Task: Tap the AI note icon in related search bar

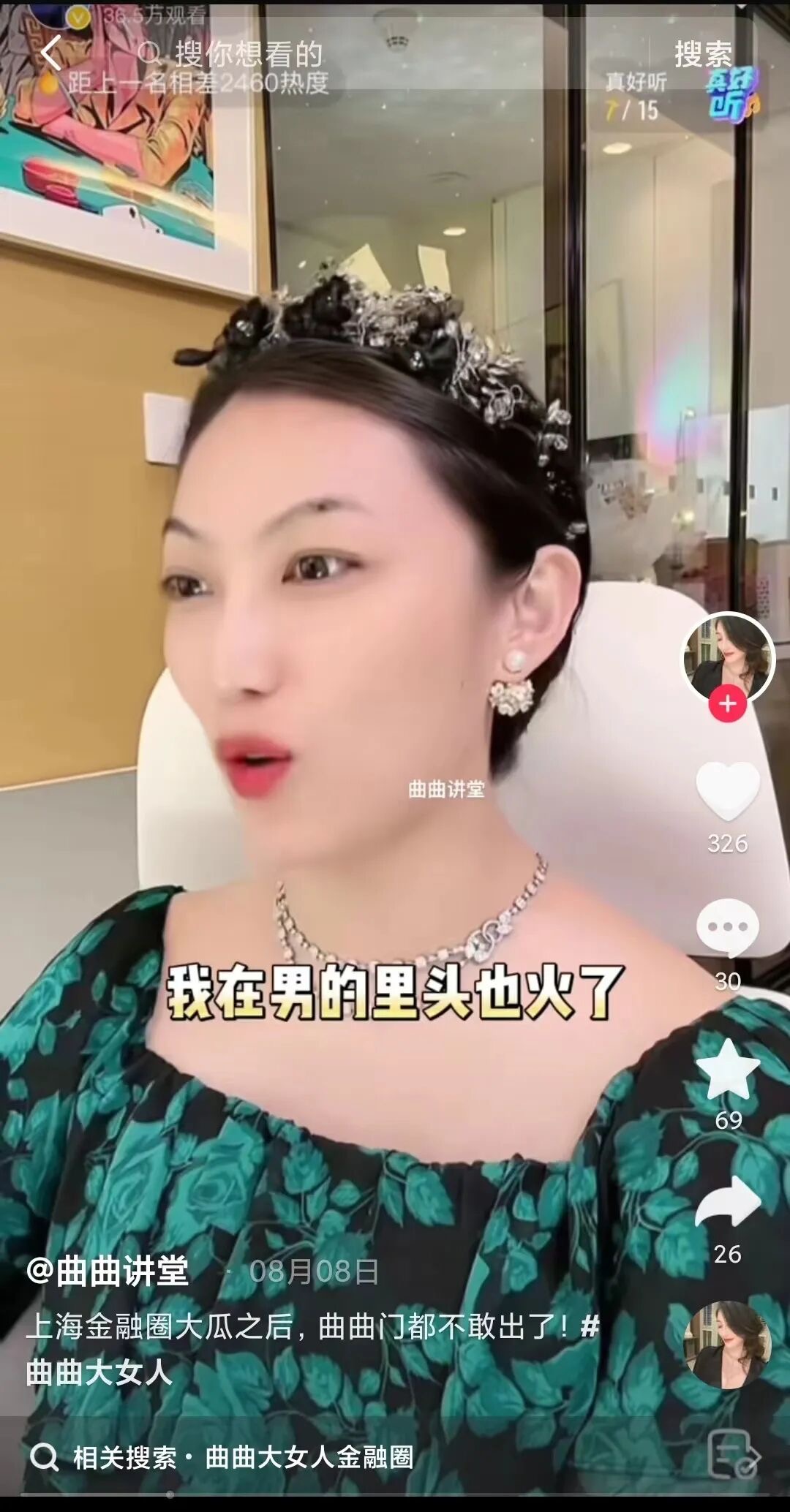Action: pyautogui.click(x=734, y=1456)
